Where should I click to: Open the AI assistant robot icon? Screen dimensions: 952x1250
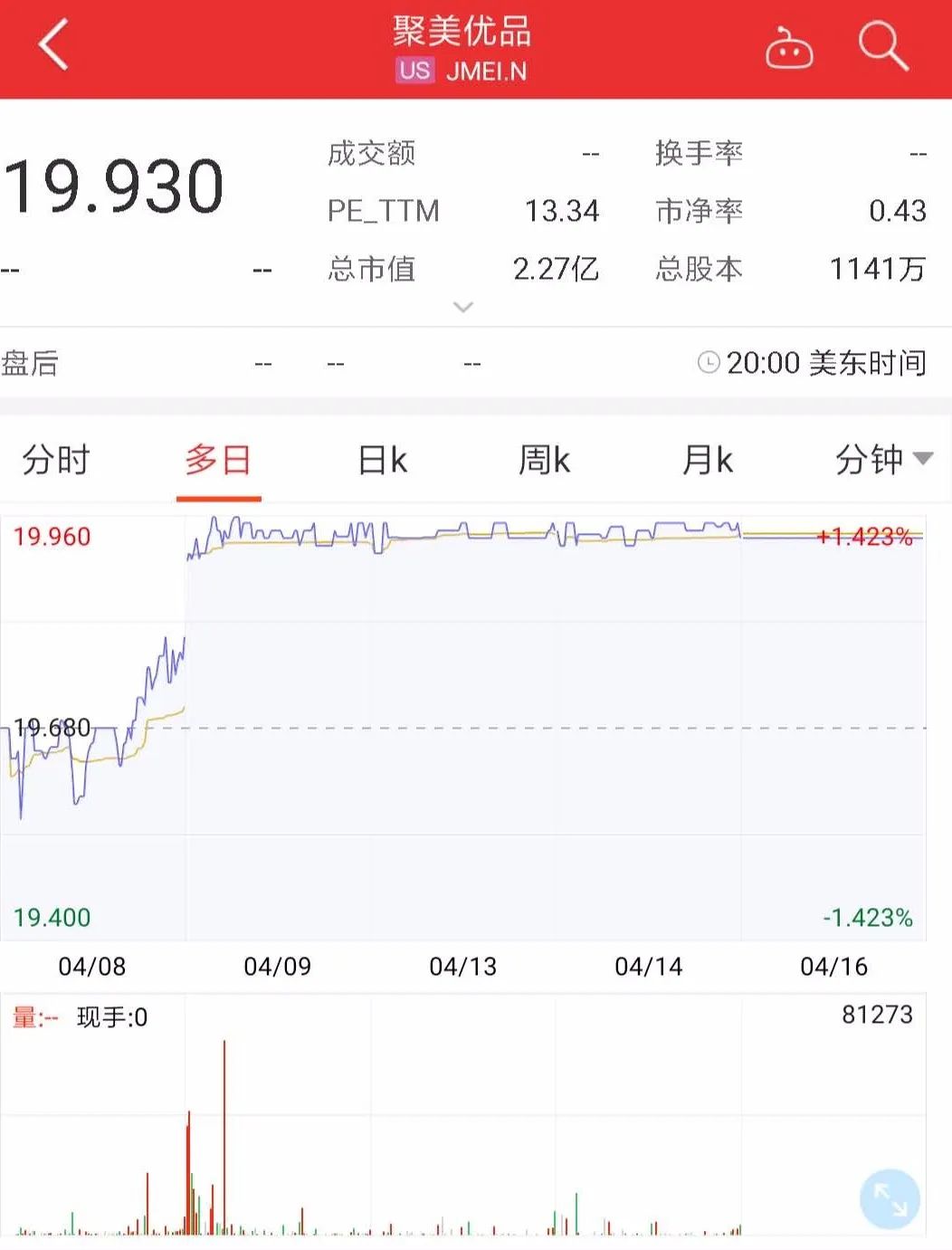(x=789, y=50)
